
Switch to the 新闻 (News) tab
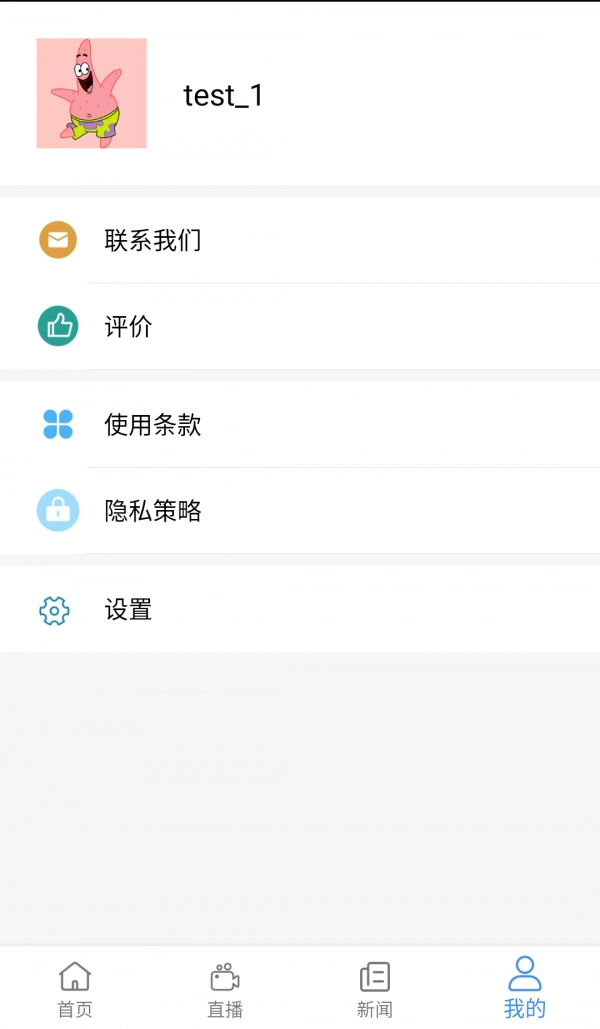375,988
